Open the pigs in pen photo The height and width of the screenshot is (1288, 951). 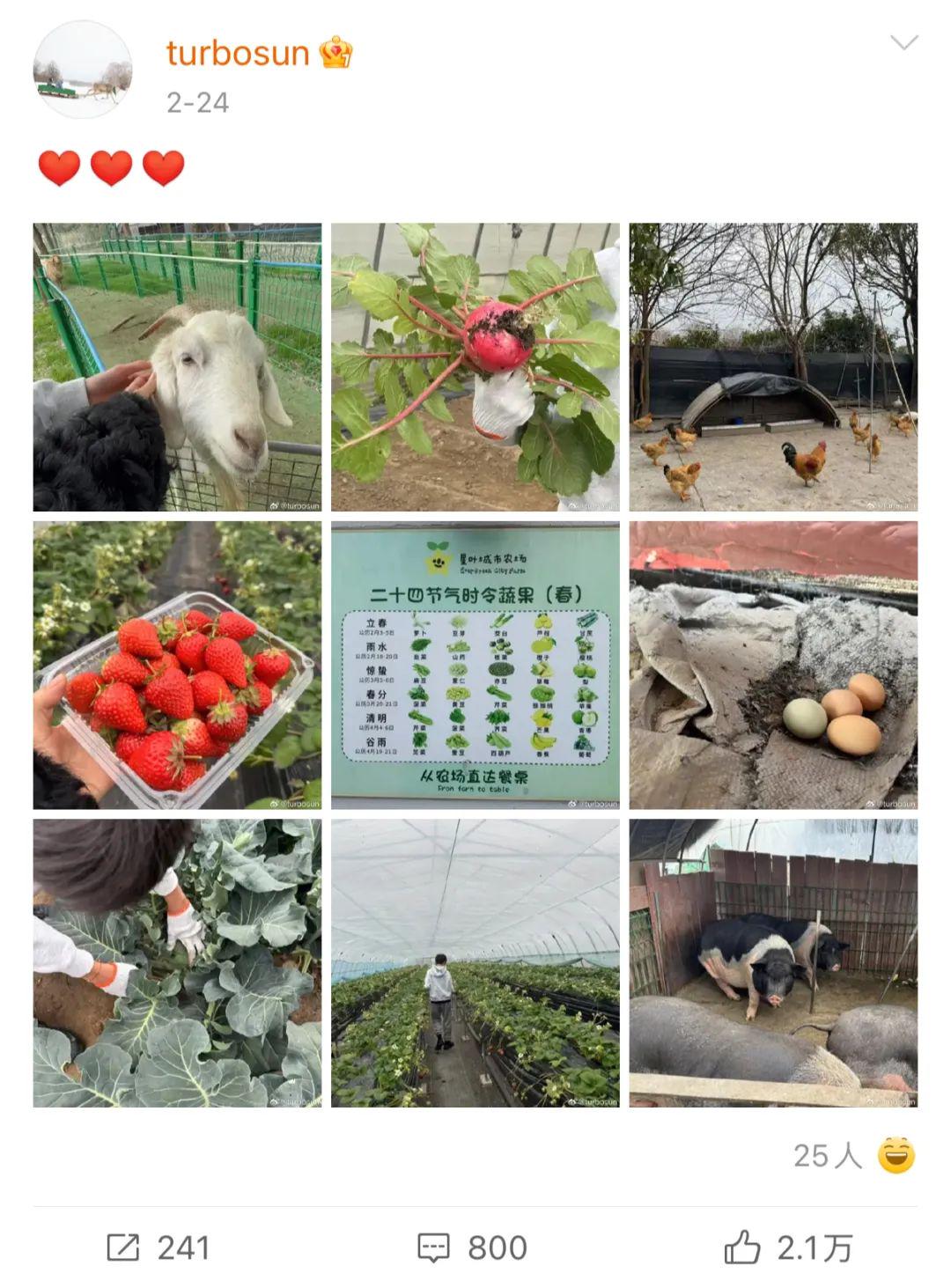[772, 962]
